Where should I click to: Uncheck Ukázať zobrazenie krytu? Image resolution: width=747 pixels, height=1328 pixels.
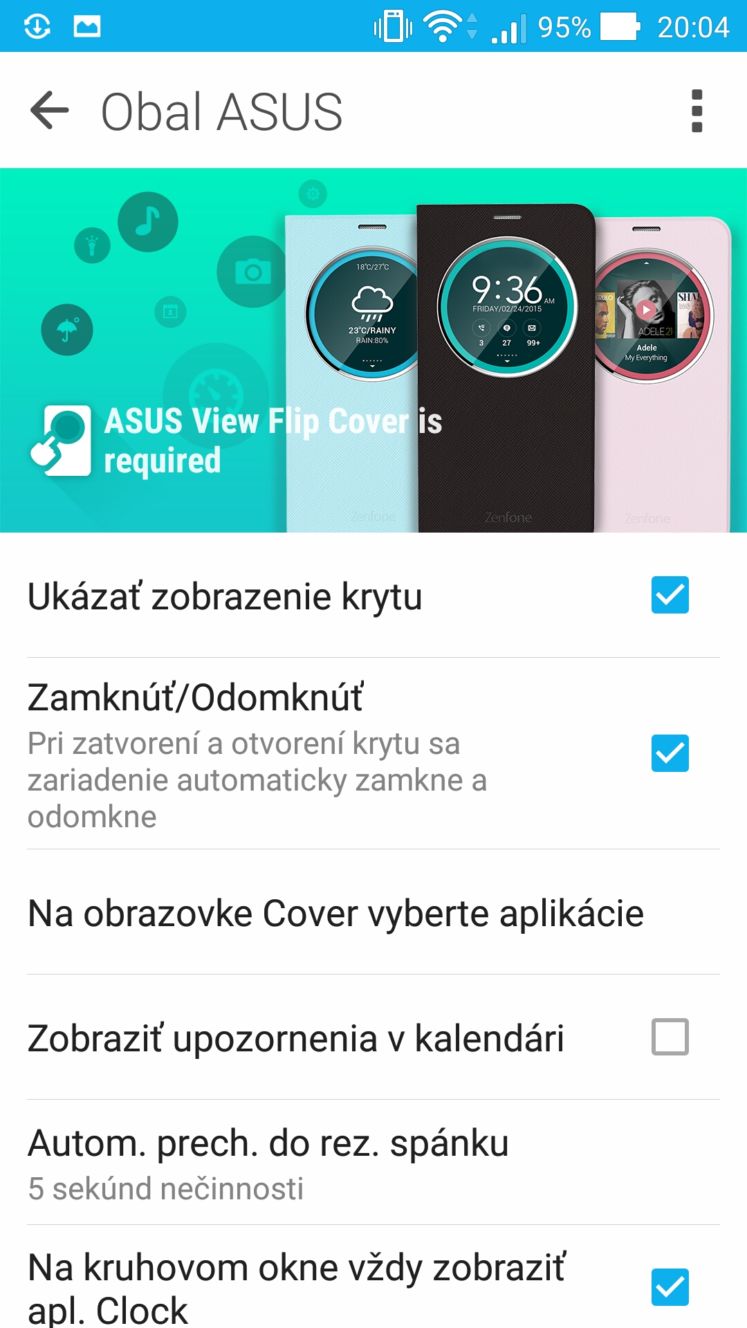(670, 596)
